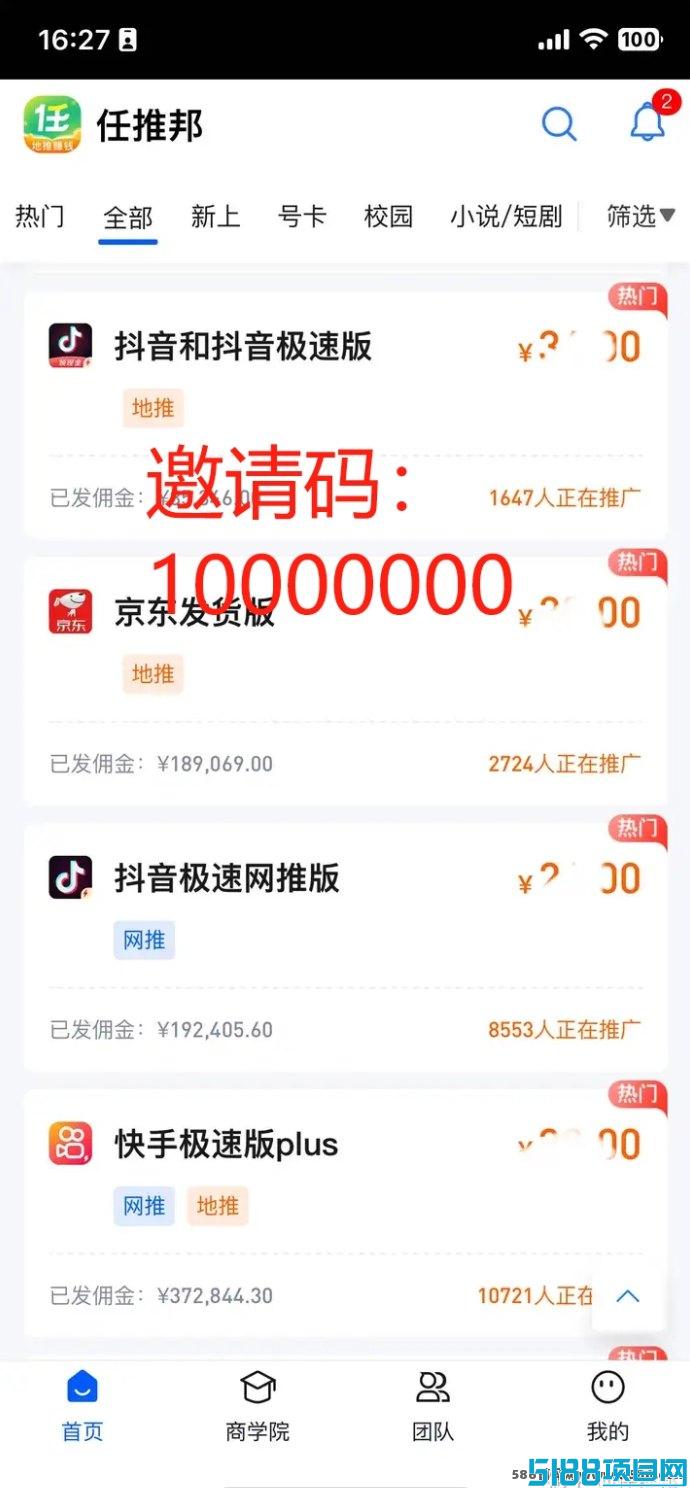Open the 我的 profile tab
This screenshot has width=690, height=1488.
tap(608, 1406)
